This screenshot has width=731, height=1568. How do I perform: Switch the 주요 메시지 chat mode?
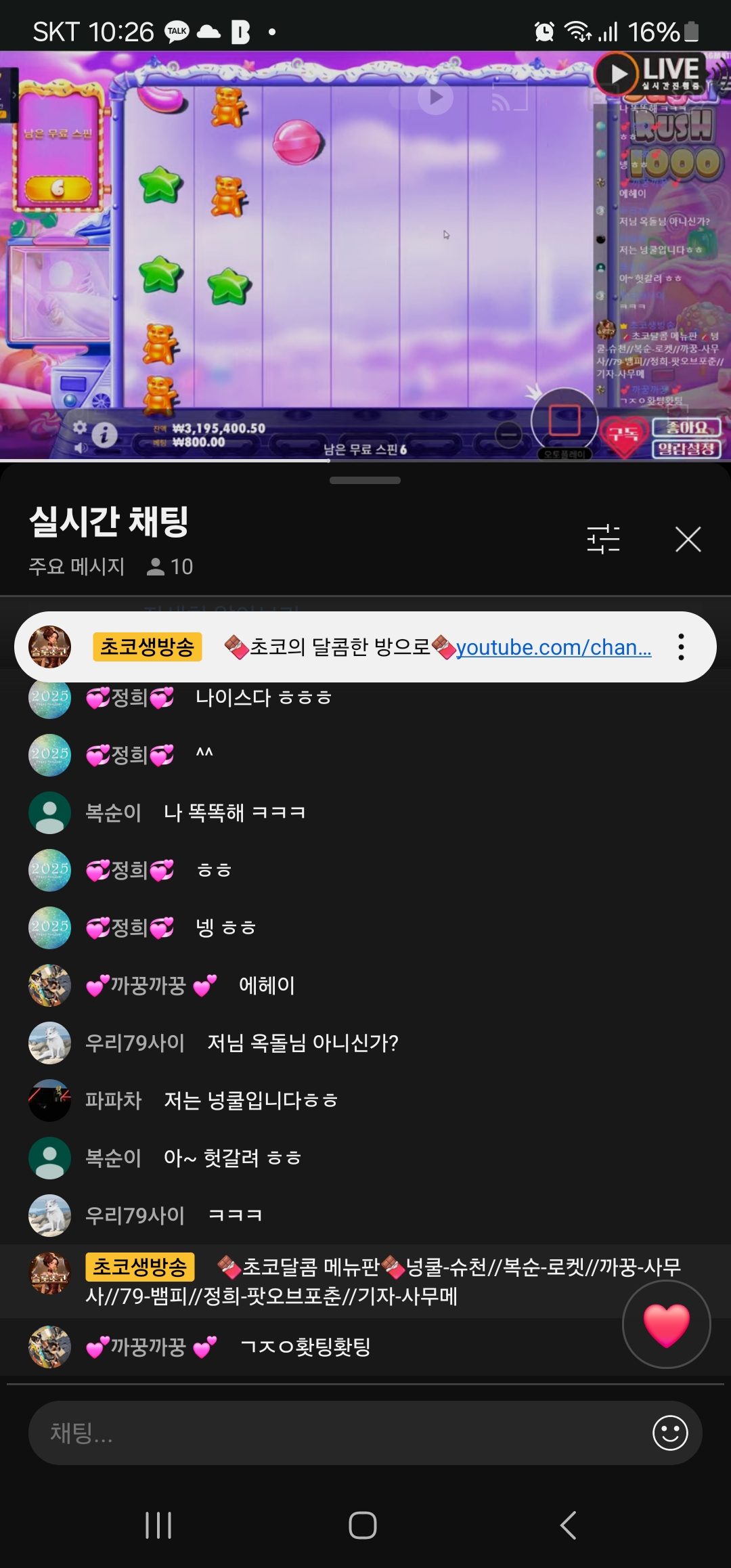76,567
